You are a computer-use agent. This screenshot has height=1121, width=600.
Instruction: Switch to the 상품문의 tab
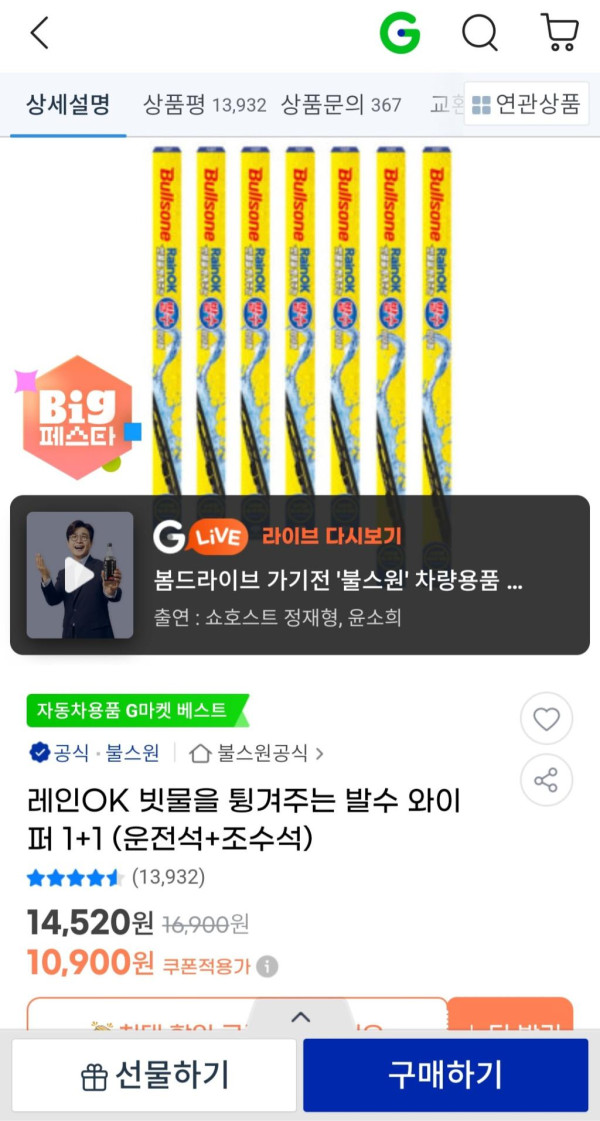click(x=341, y=104)
